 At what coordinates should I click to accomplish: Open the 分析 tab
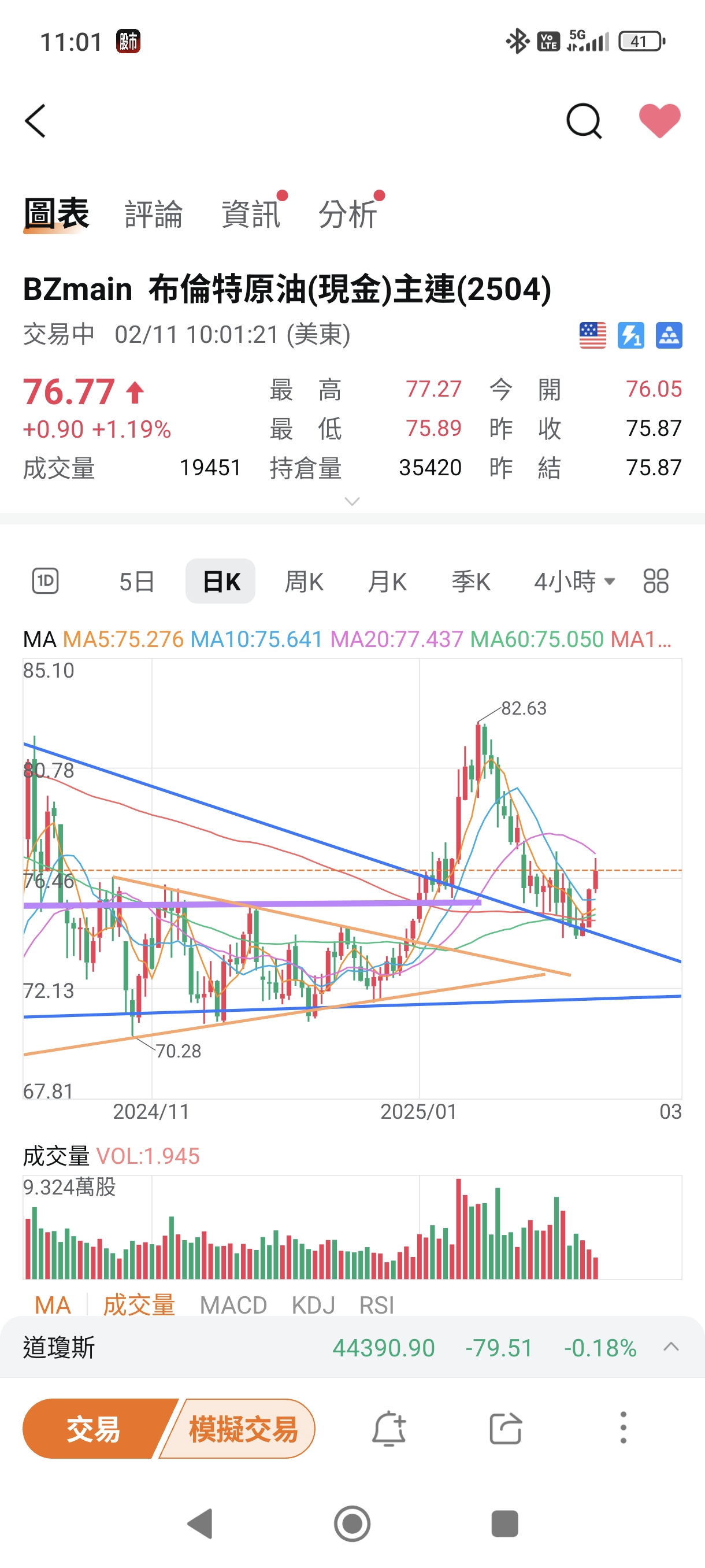[348, 215]
